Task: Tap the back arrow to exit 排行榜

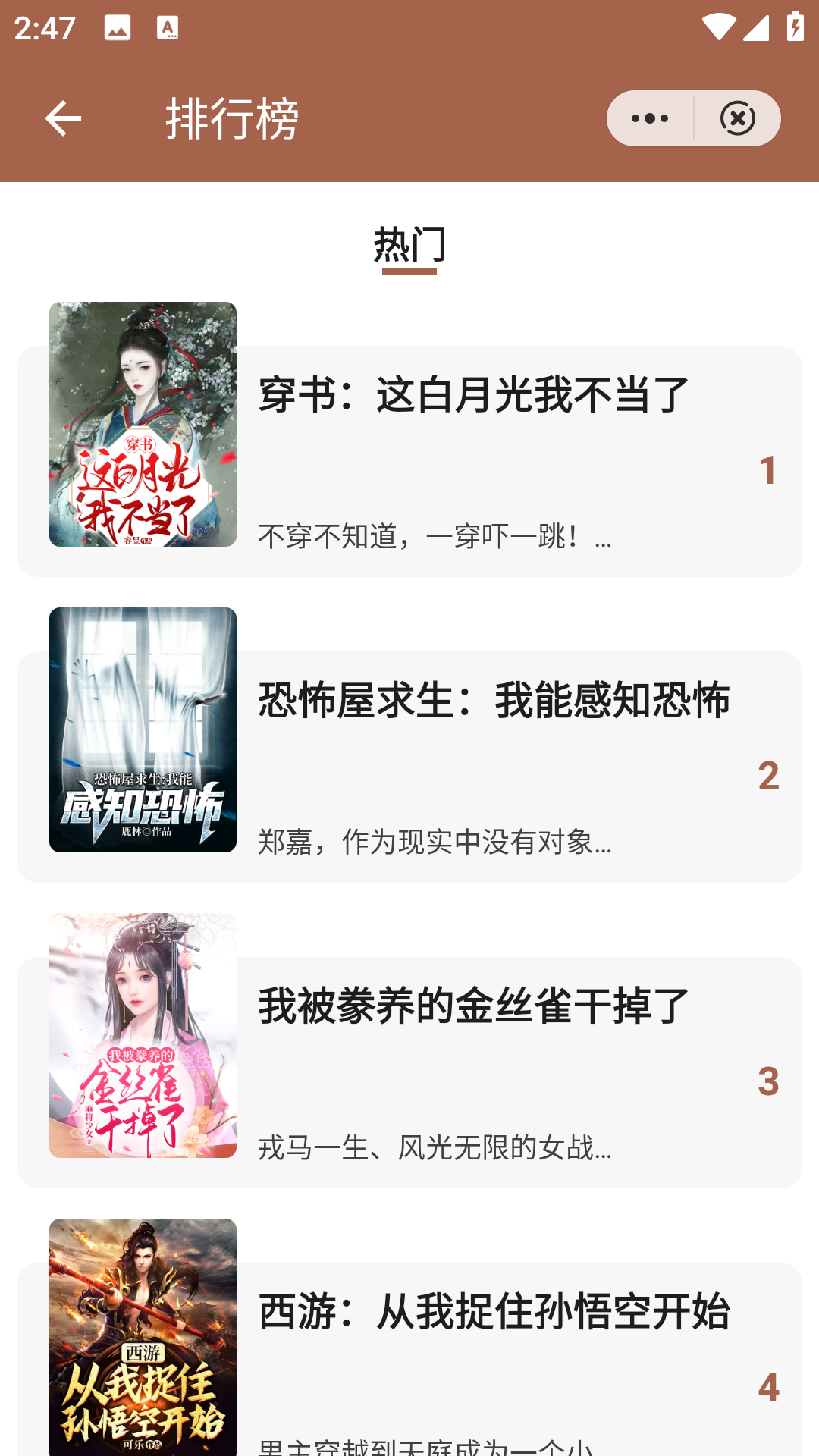Action: tap(64, 118)
